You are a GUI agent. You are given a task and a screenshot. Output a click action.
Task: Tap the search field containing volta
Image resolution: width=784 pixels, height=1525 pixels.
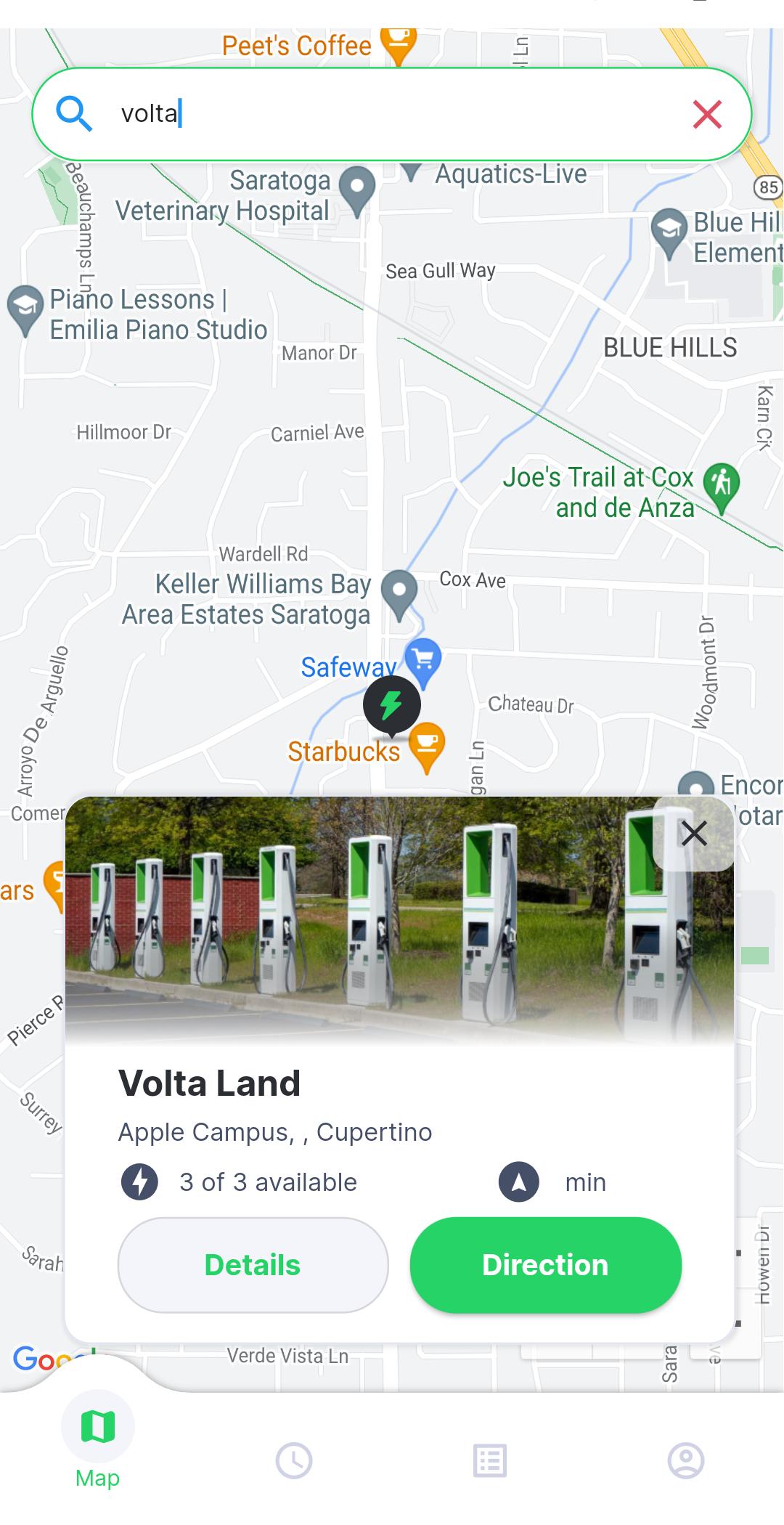[x=392, y=114]
